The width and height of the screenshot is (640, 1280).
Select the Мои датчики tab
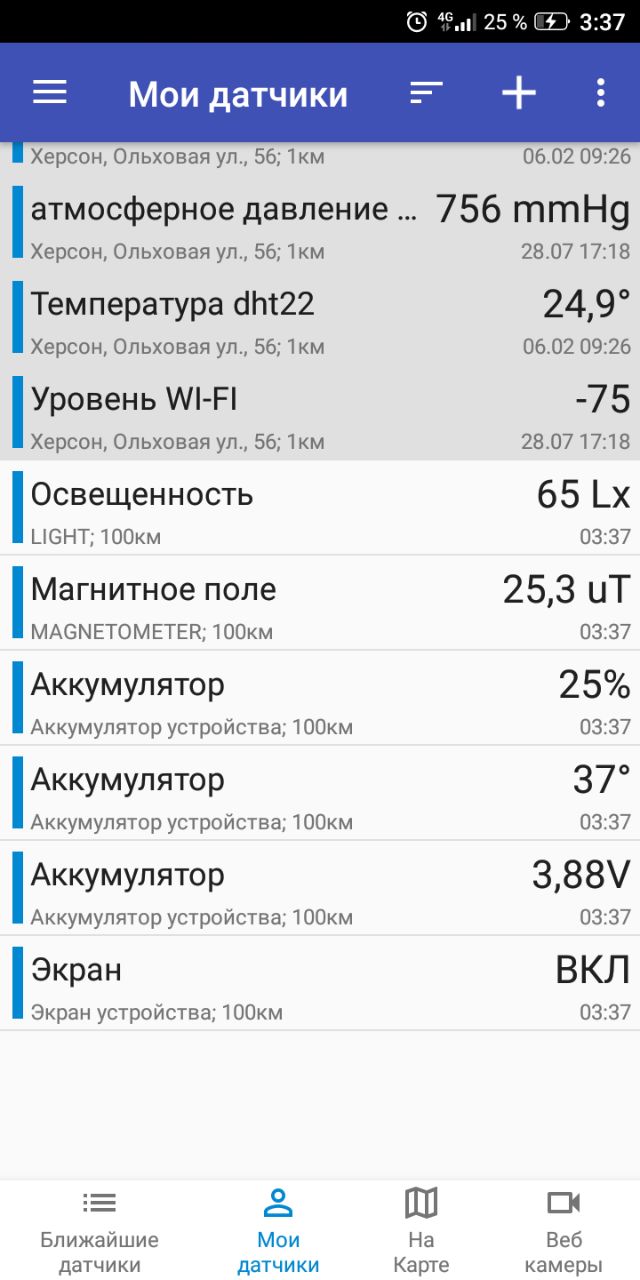[278, 1231]
